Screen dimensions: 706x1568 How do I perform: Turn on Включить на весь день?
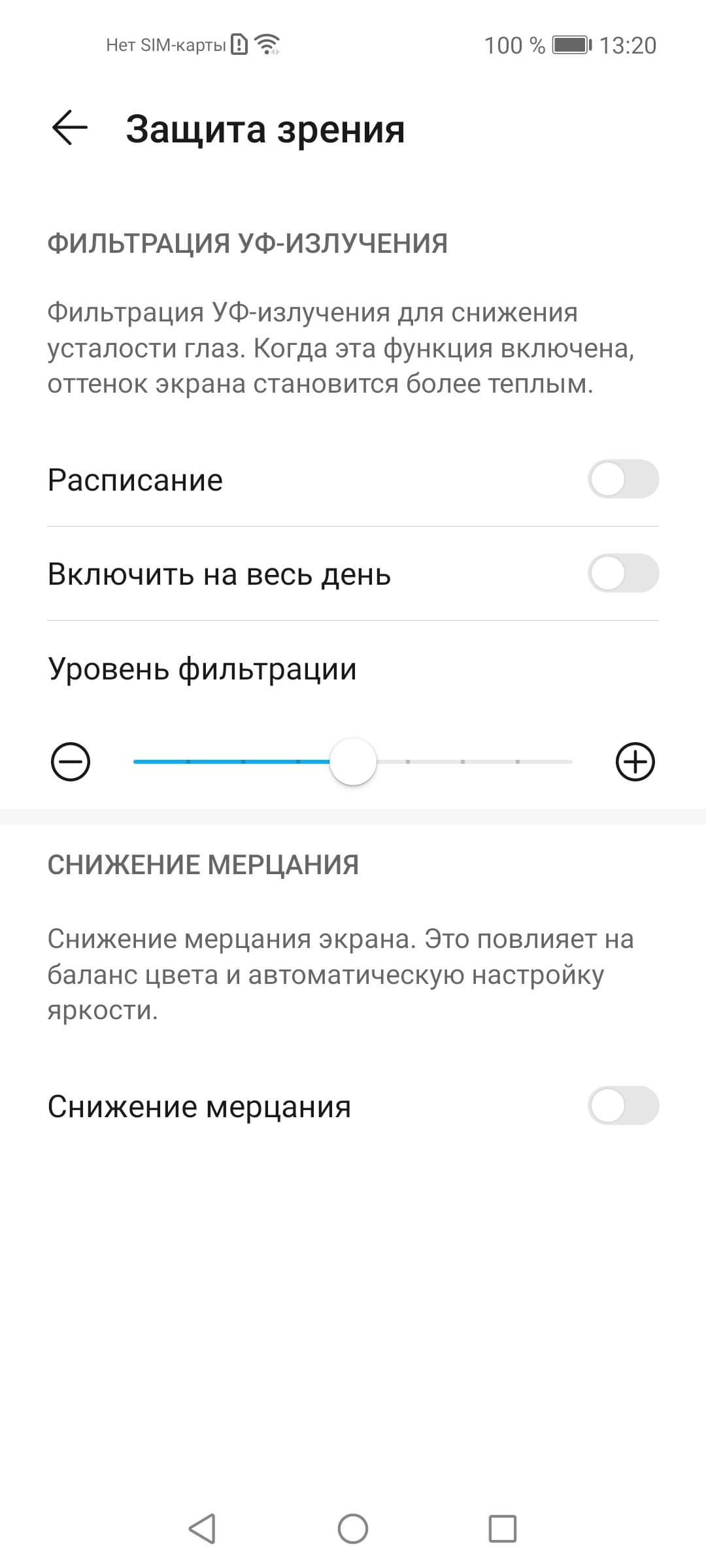coord(622,574)
